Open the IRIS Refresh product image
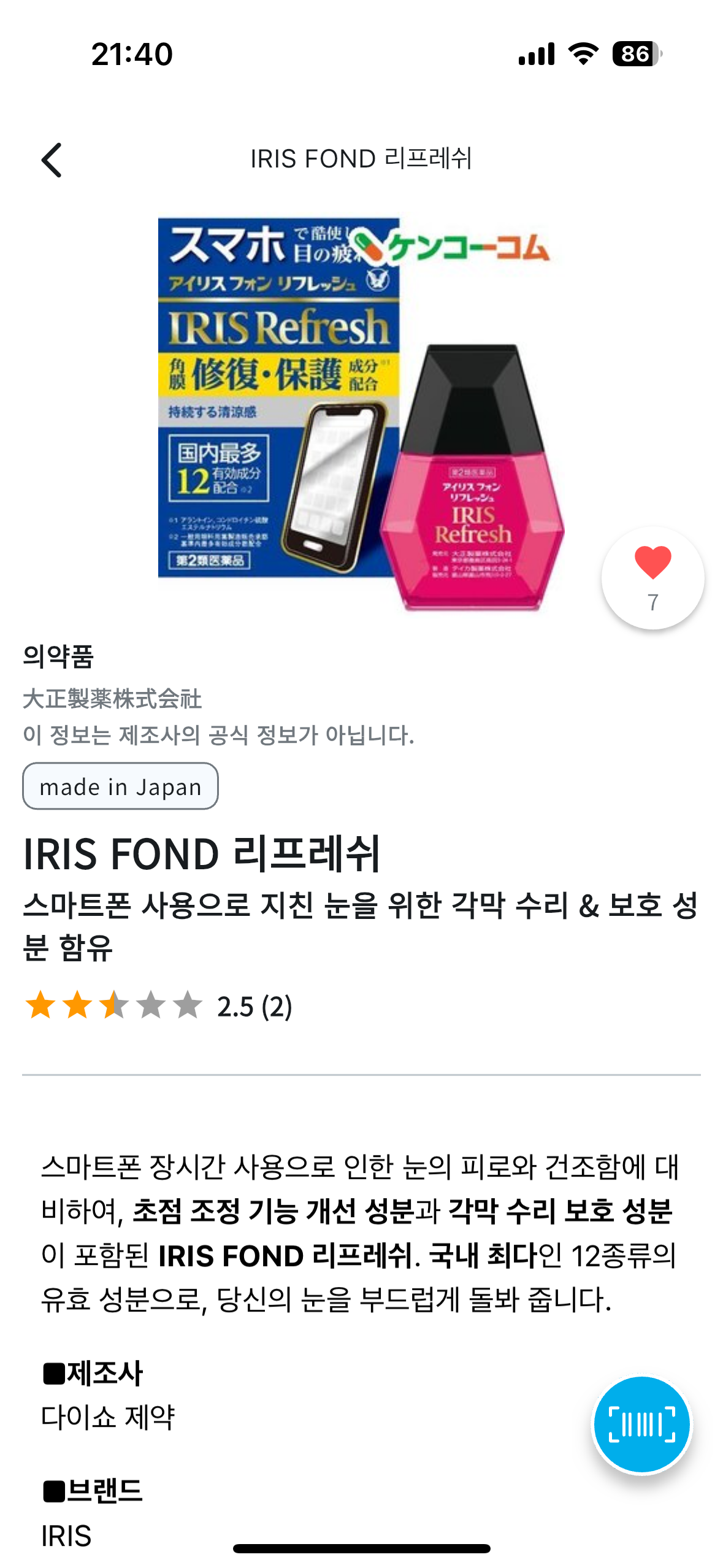 tap(361, 413)
